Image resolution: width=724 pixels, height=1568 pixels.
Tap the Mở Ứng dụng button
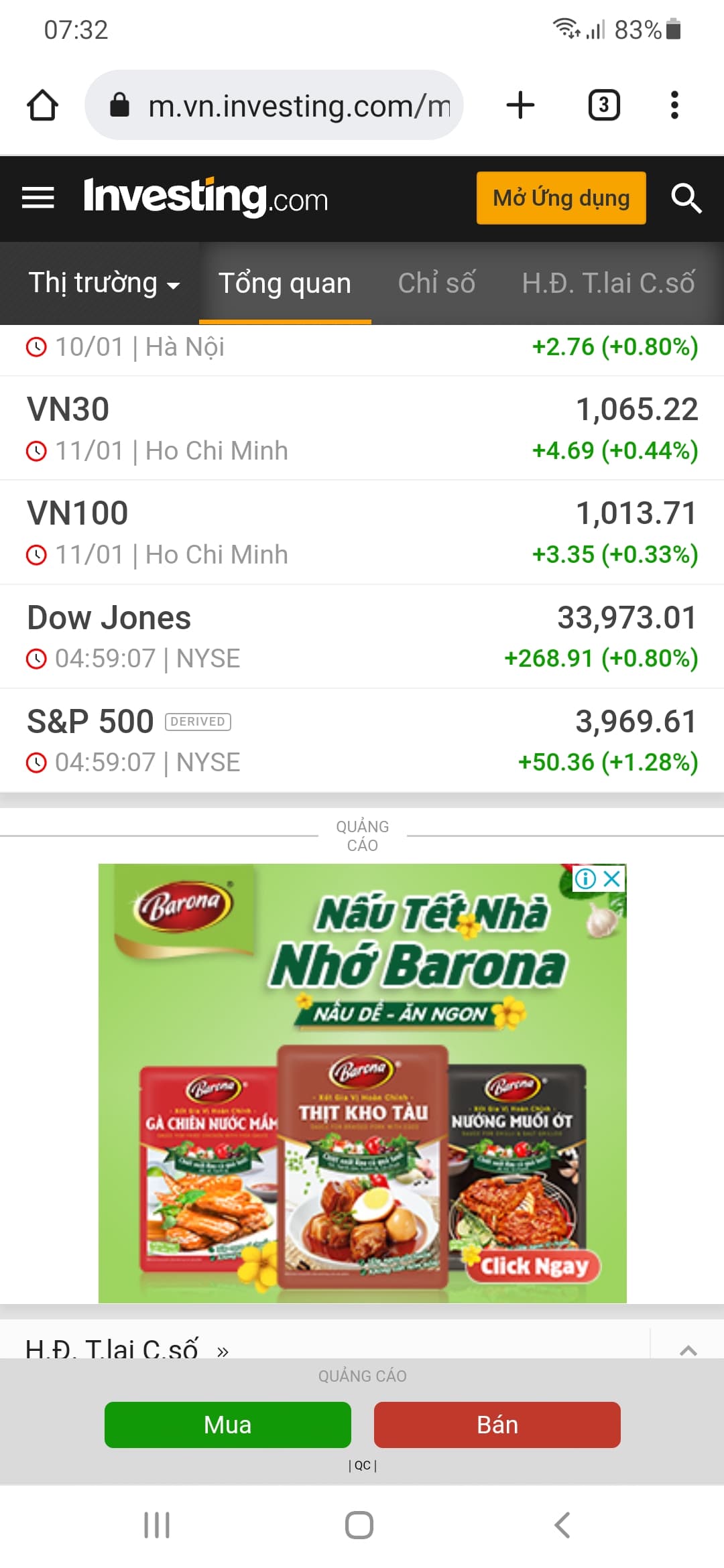coord(561,198)
